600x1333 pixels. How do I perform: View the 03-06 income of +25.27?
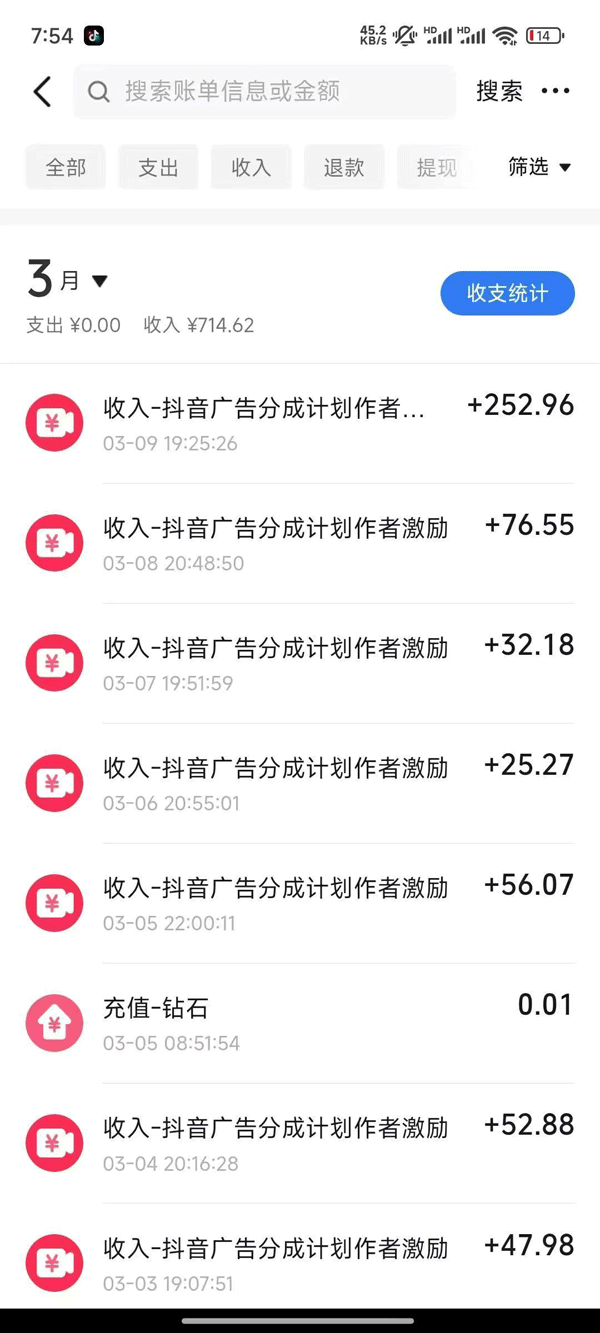[300, 783]
